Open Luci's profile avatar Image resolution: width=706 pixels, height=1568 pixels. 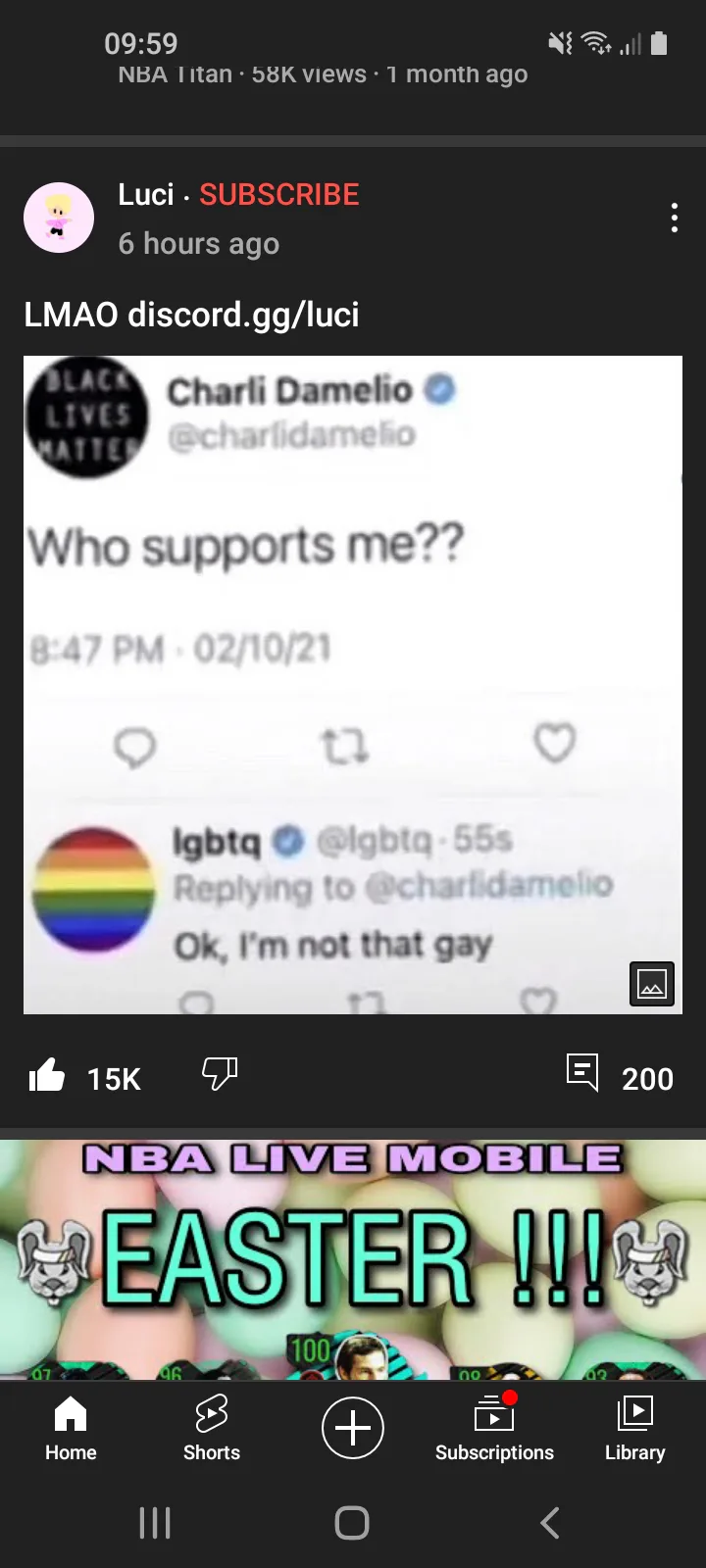click(59, 218)
